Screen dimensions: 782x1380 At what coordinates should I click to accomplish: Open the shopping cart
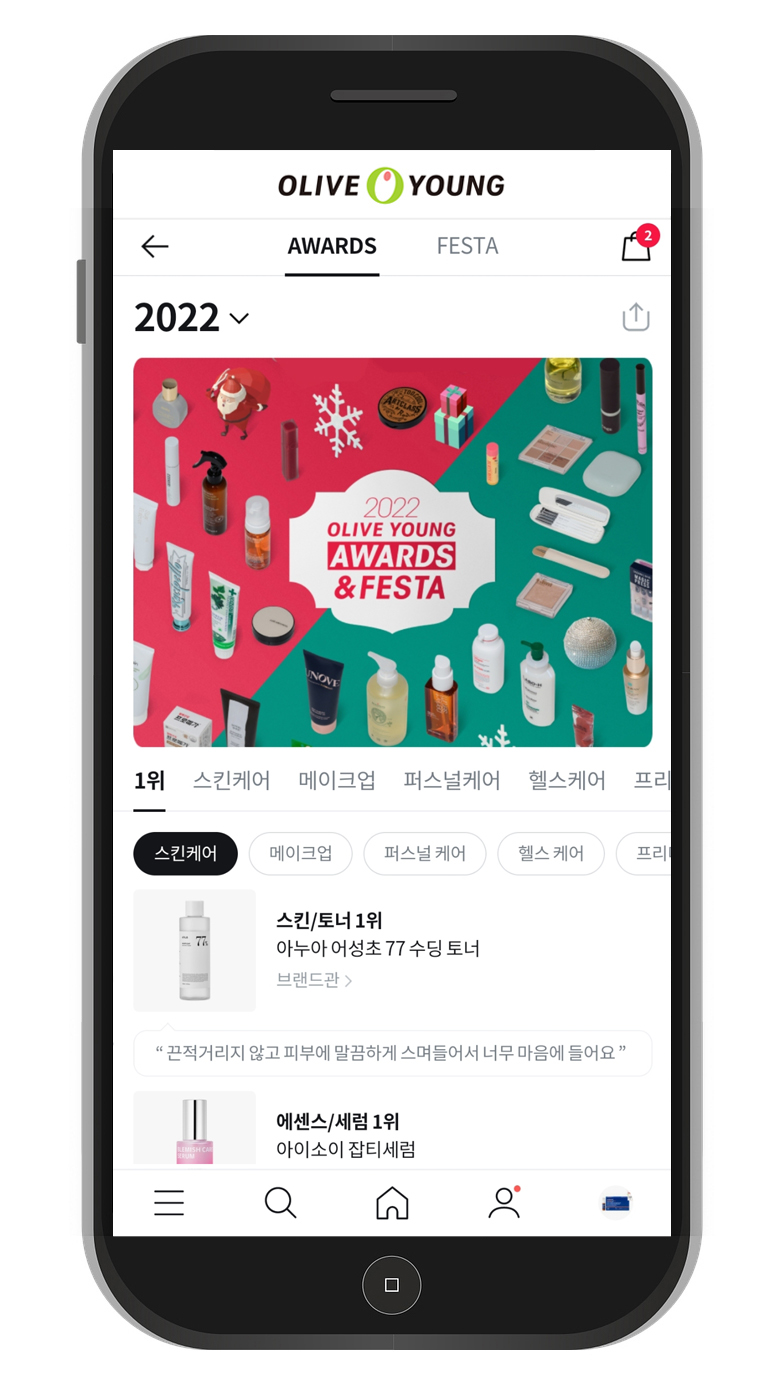tap(636, 246)
